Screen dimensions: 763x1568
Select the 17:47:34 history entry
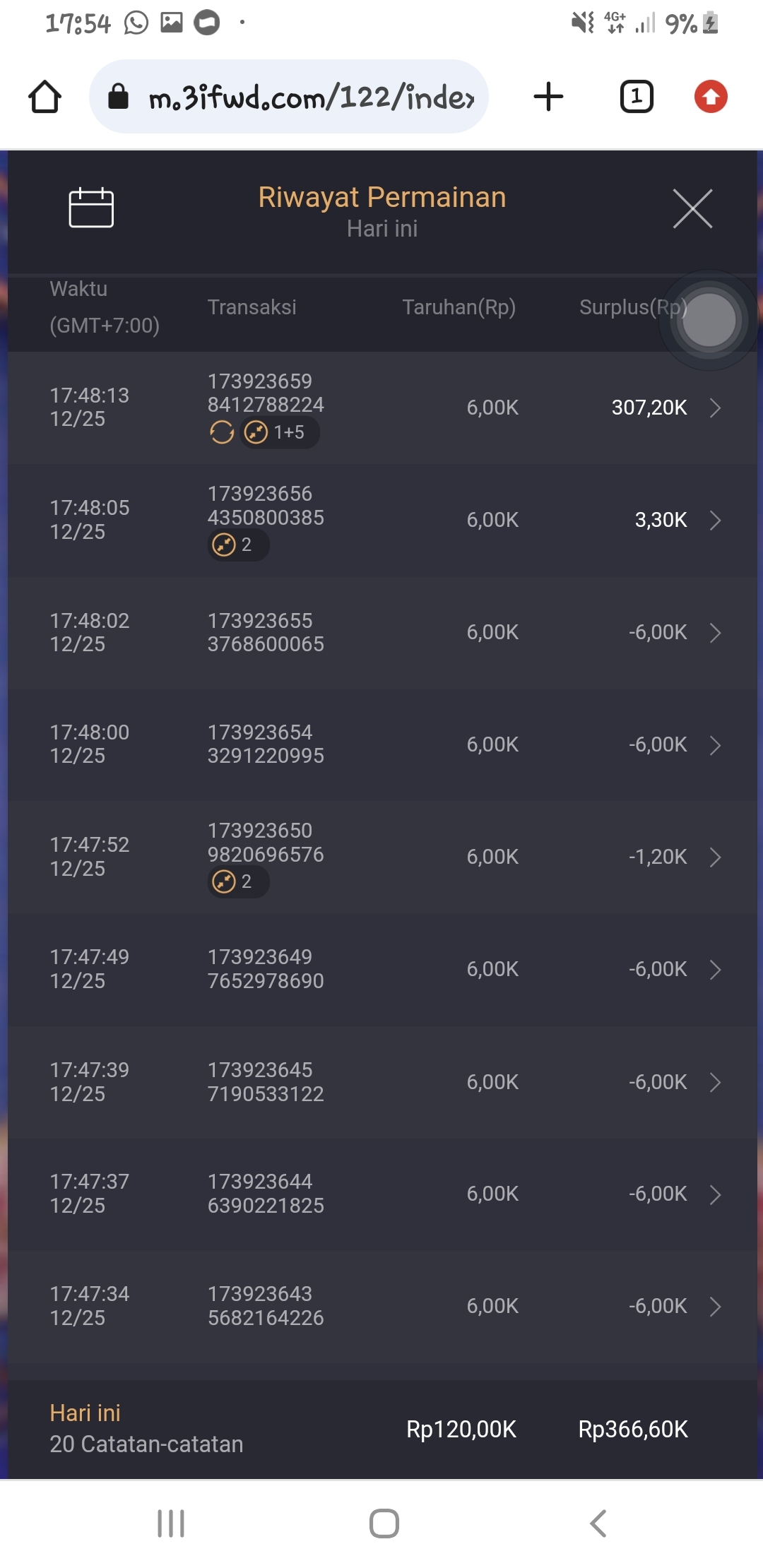pos(715,1307)
